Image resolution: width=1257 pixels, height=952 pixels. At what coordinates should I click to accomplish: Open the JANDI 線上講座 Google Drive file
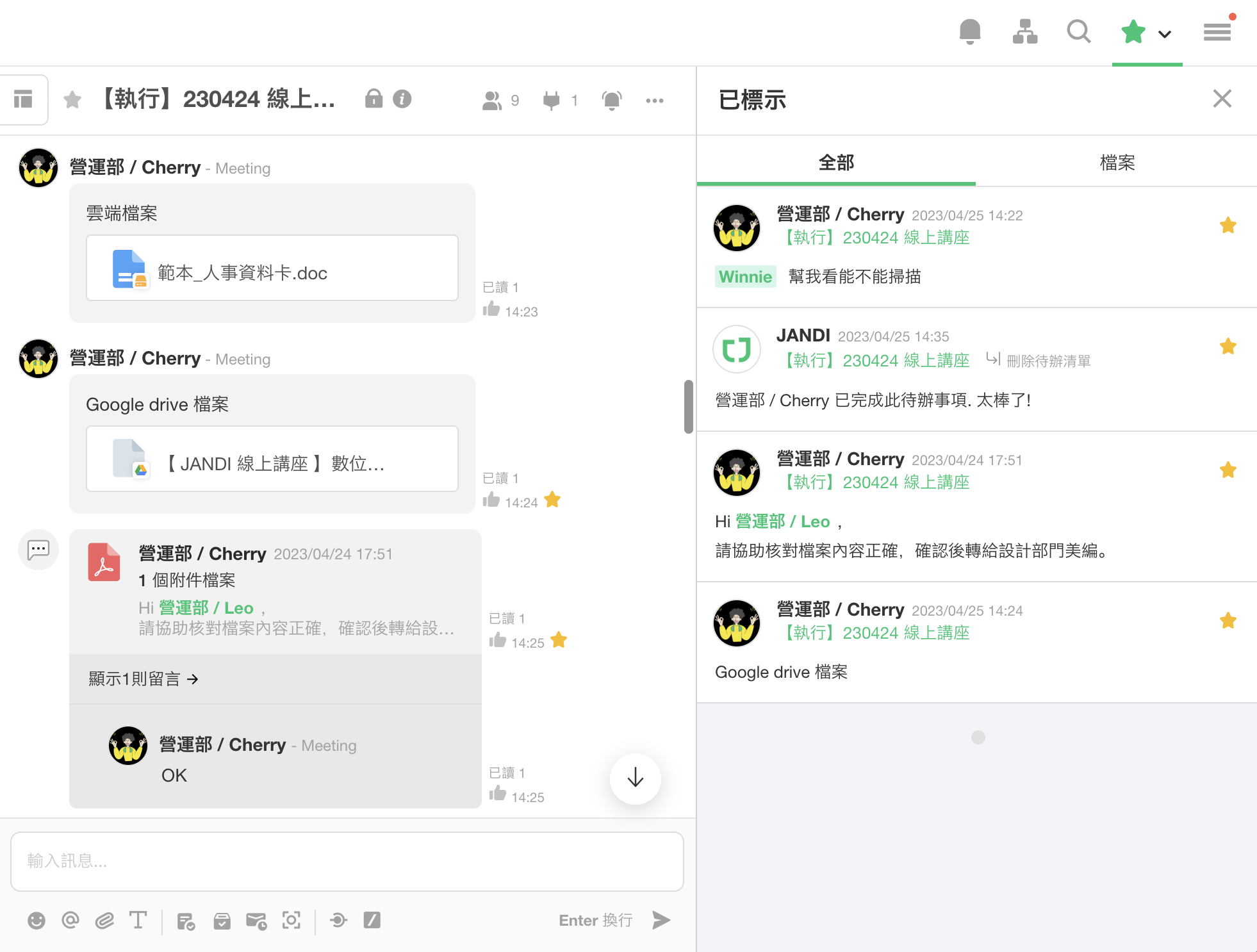coord(272,459)
